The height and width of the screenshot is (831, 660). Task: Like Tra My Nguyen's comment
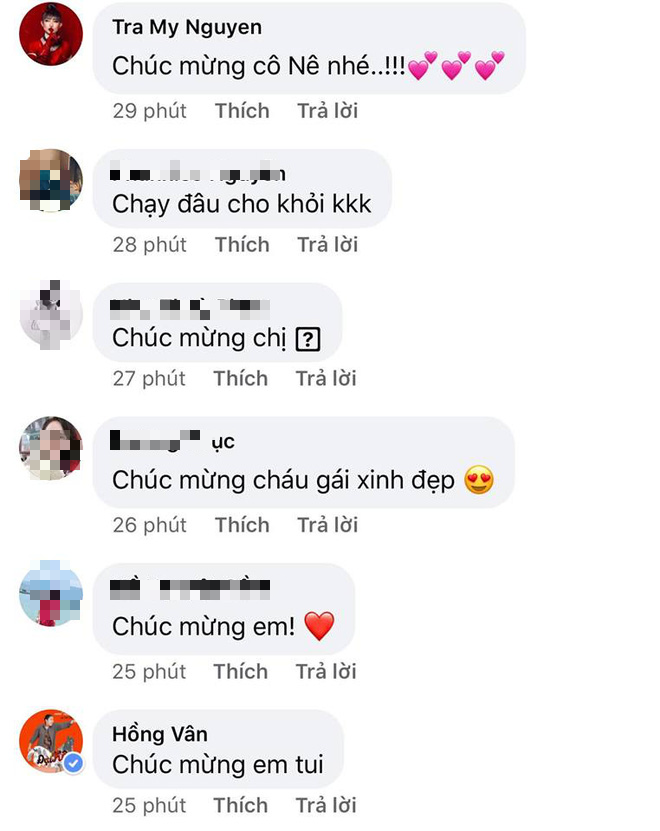tap(241, 111)
